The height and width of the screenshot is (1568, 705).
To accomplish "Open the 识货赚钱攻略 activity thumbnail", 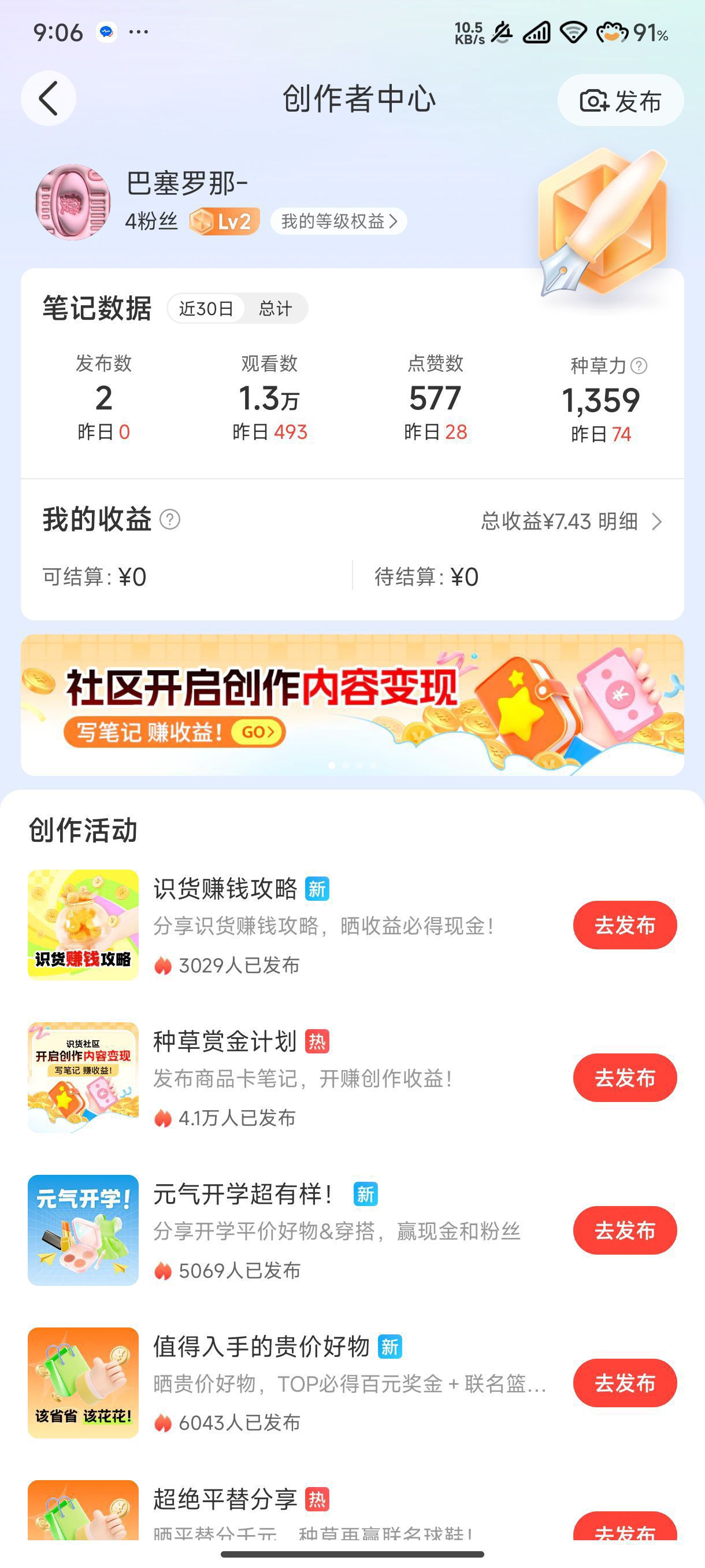I will 83,925.
